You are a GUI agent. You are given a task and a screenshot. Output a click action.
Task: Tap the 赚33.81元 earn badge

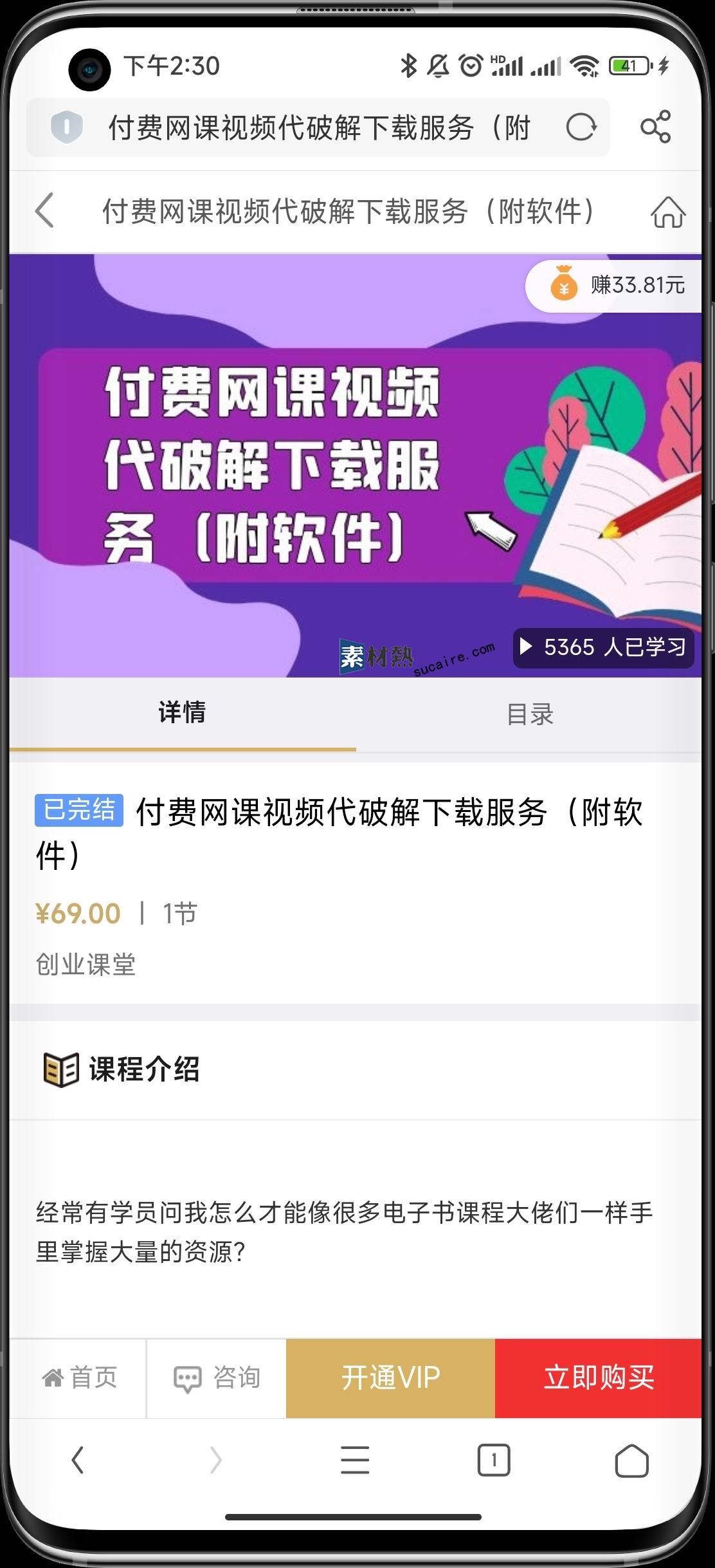pos(615,286)
